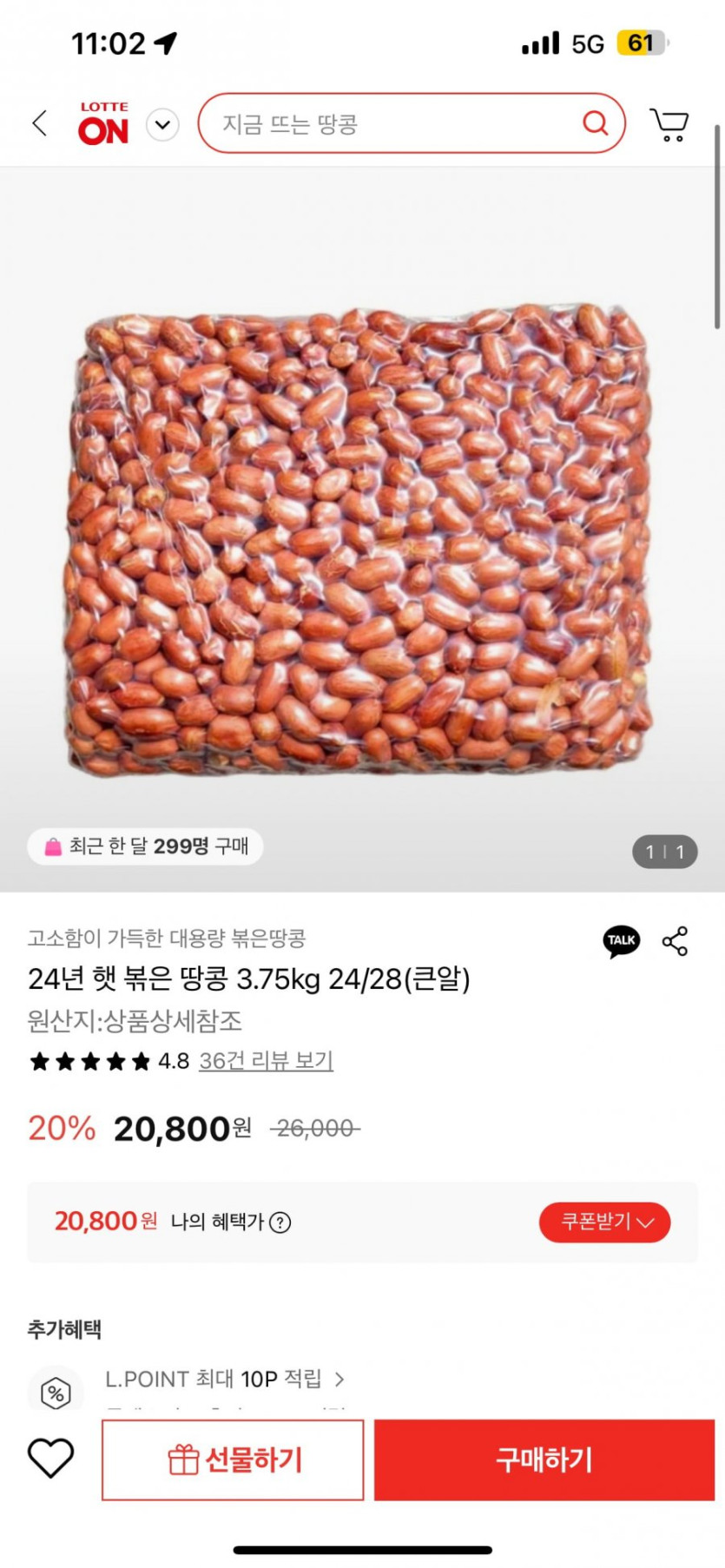Open the shopping cart
The height and width of the screenshot is (1568, 725).
669,123
